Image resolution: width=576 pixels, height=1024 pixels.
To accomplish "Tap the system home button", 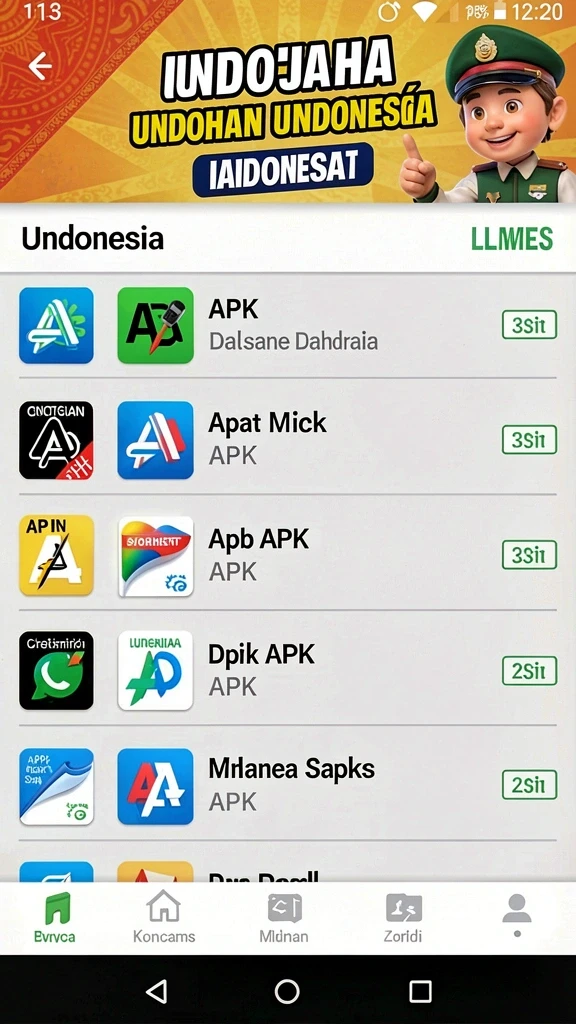I will coord(287,991).
